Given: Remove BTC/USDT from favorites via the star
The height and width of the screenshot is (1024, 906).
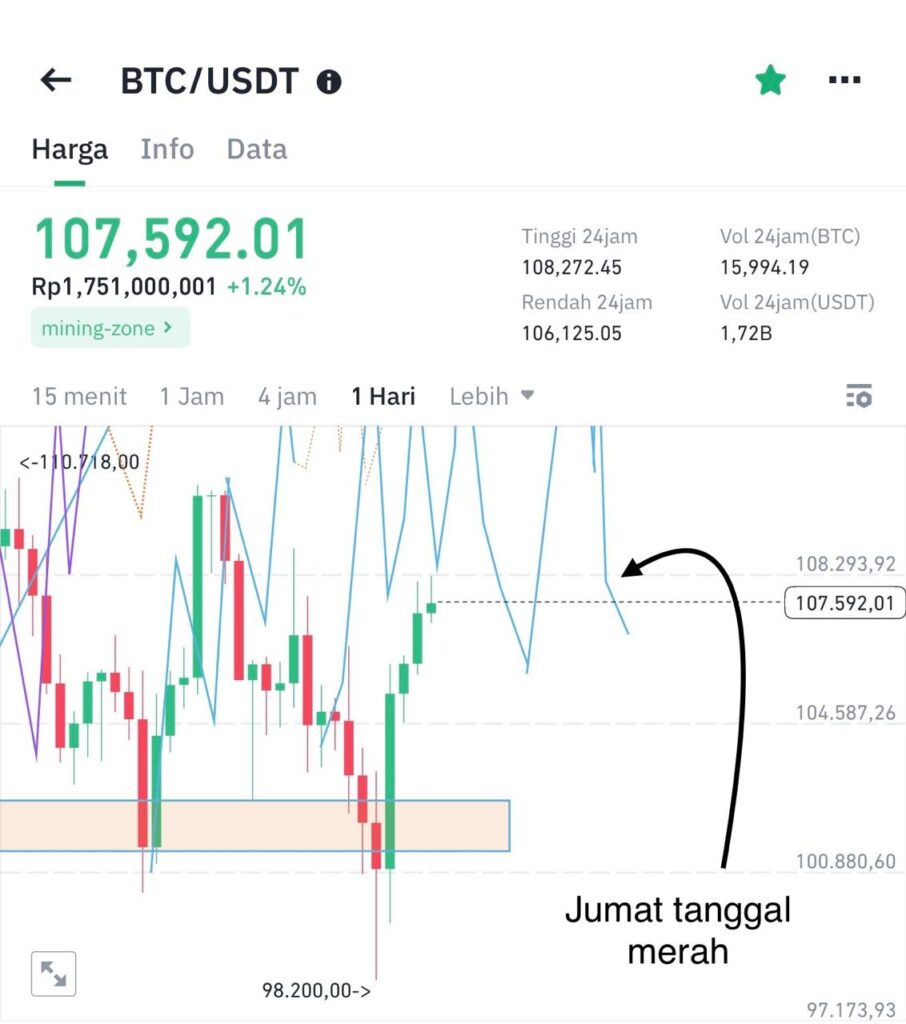Looking at the screenshot, I should point(770,81).
